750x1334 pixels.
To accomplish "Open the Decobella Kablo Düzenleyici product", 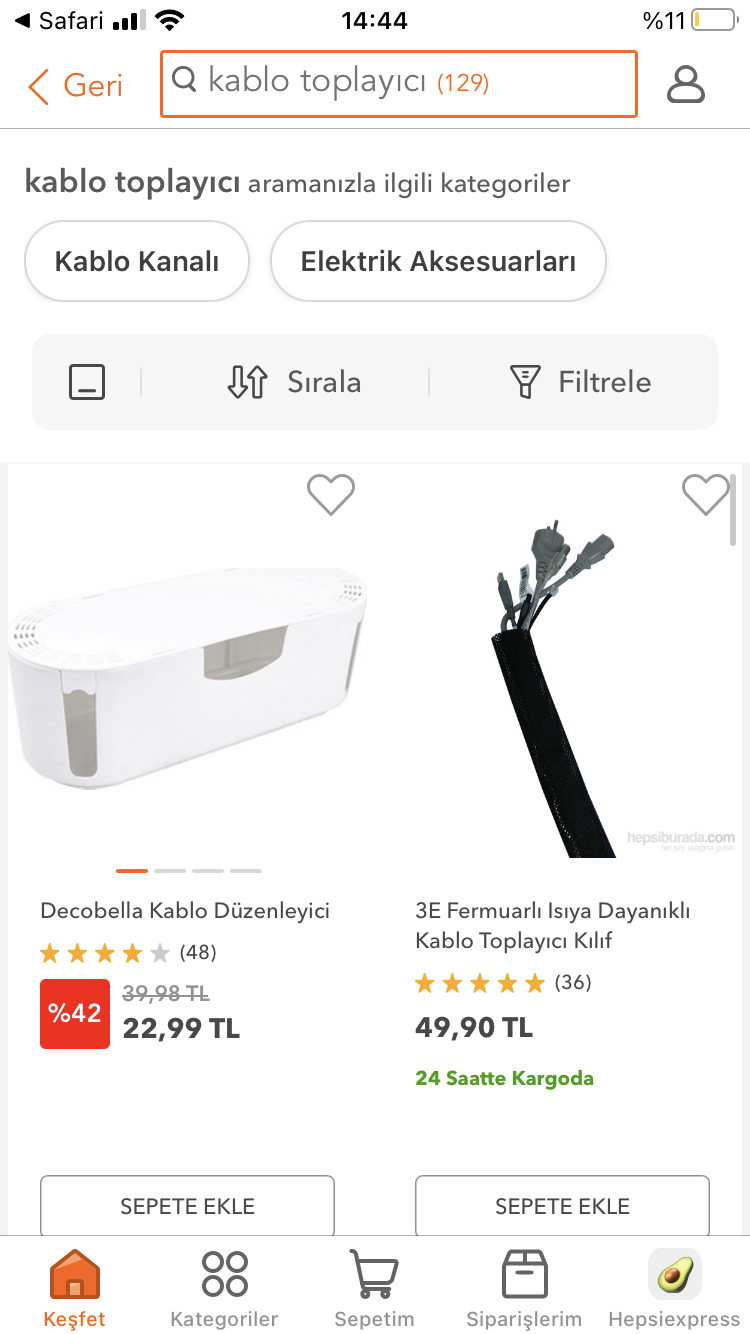I will coord(185,911).
